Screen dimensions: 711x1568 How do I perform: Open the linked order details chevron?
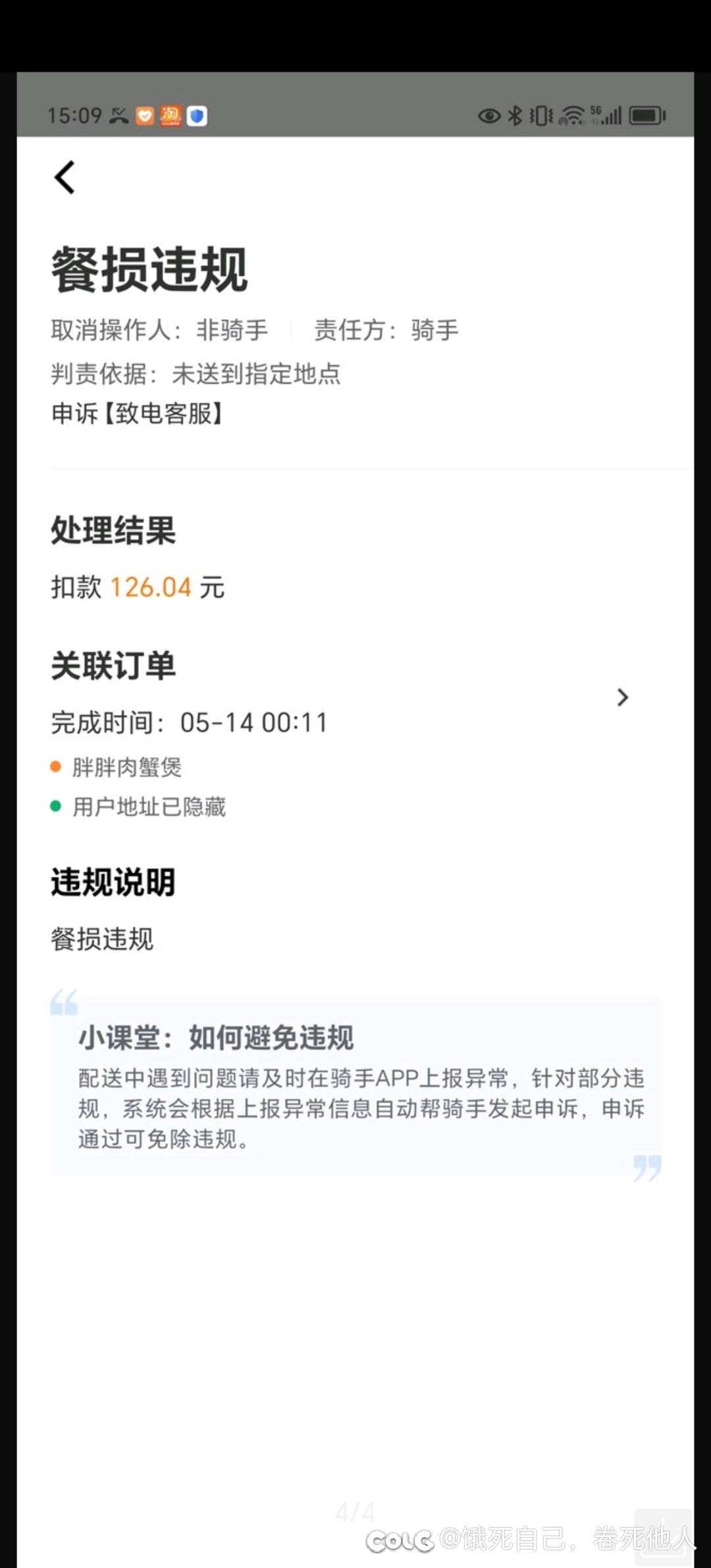click(622, 698)
